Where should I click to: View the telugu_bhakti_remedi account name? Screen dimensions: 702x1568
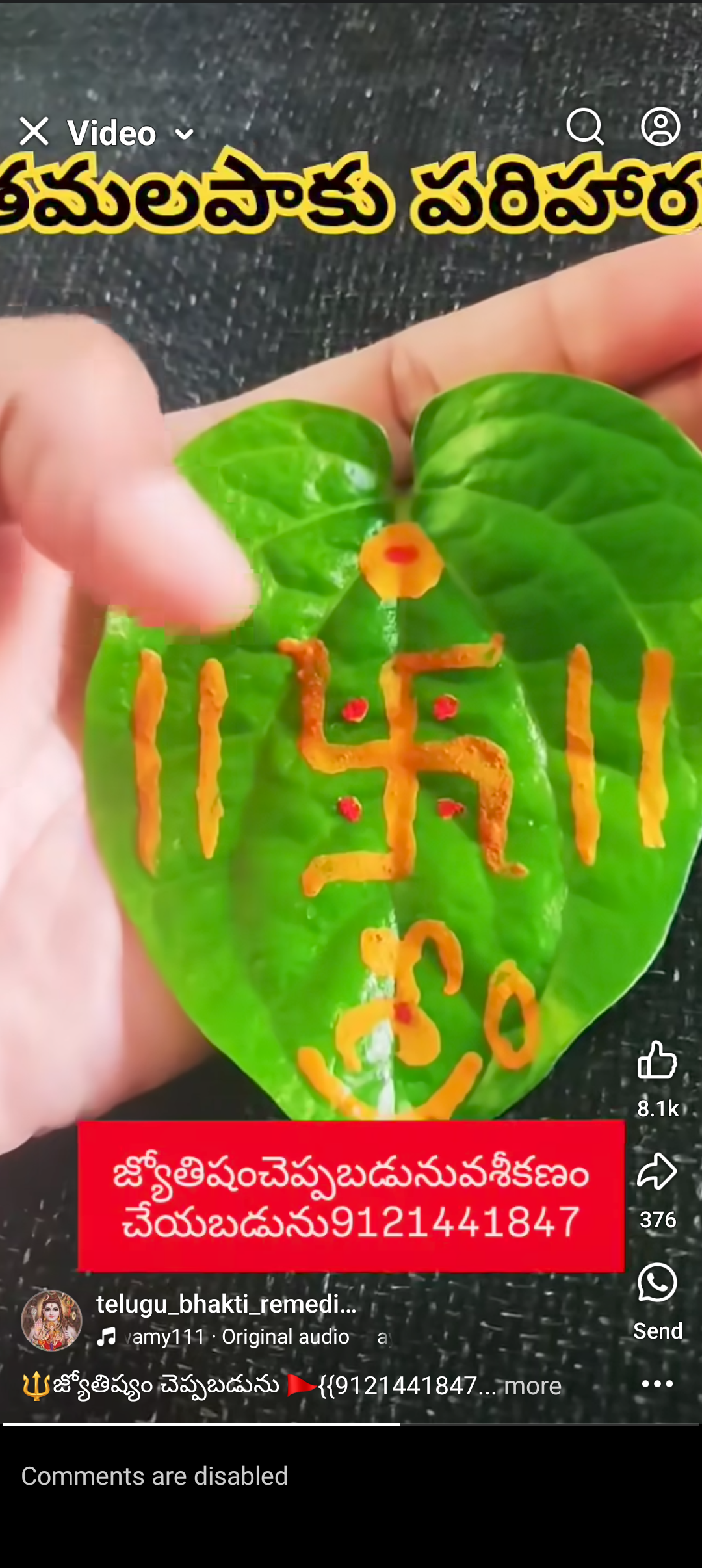click(226, 1303)
